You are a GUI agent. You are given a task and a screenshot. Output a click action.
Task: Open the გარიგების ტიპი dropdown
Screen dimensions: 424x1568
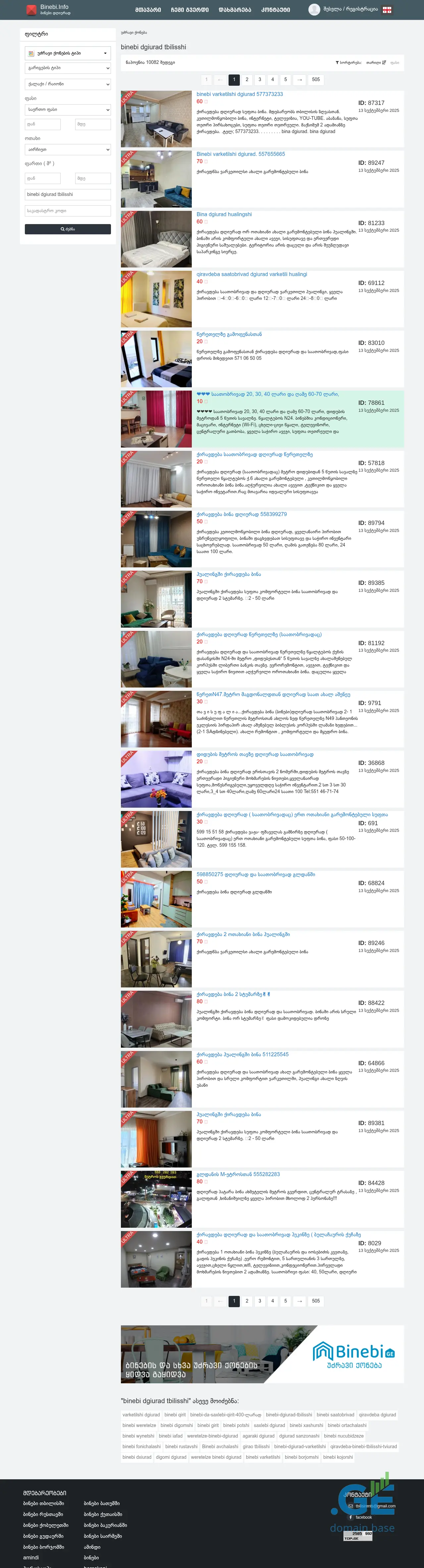(68, 68)
